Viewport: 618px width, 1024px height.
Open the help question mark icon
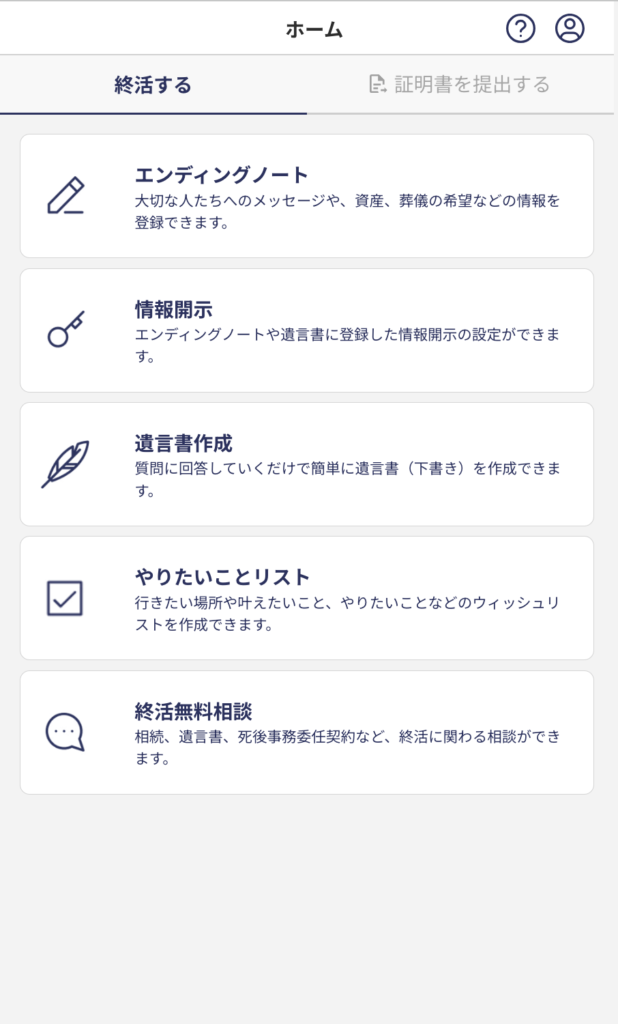pyautogui.click(x=521, y=29)
